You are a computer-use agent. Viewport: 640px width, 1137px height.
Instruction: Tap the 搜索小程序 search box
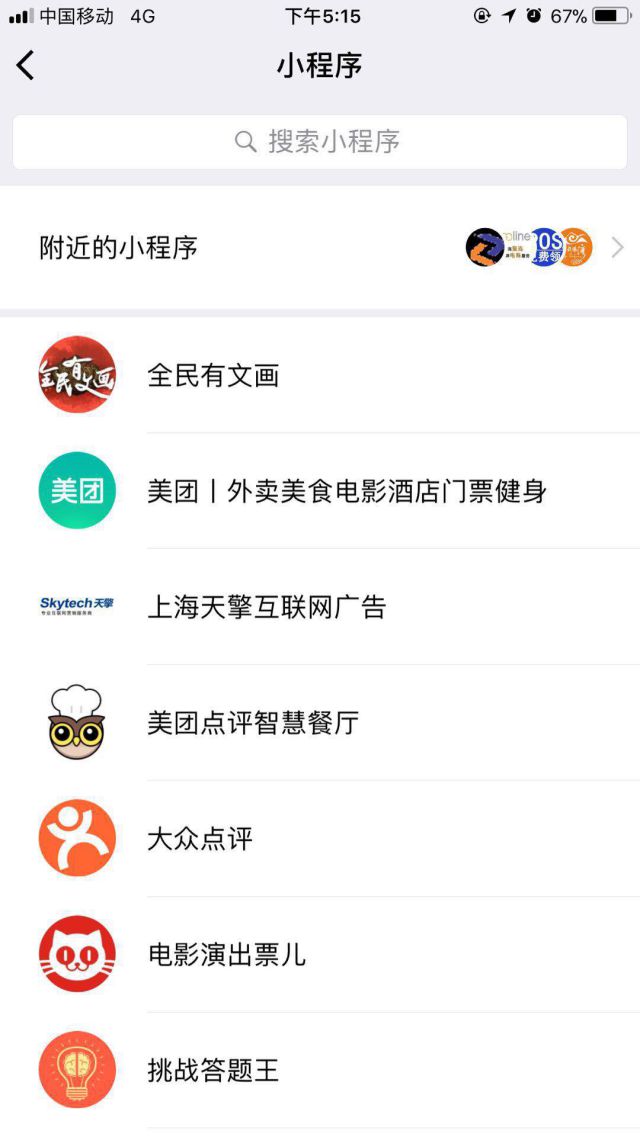[x=320, y=141]
